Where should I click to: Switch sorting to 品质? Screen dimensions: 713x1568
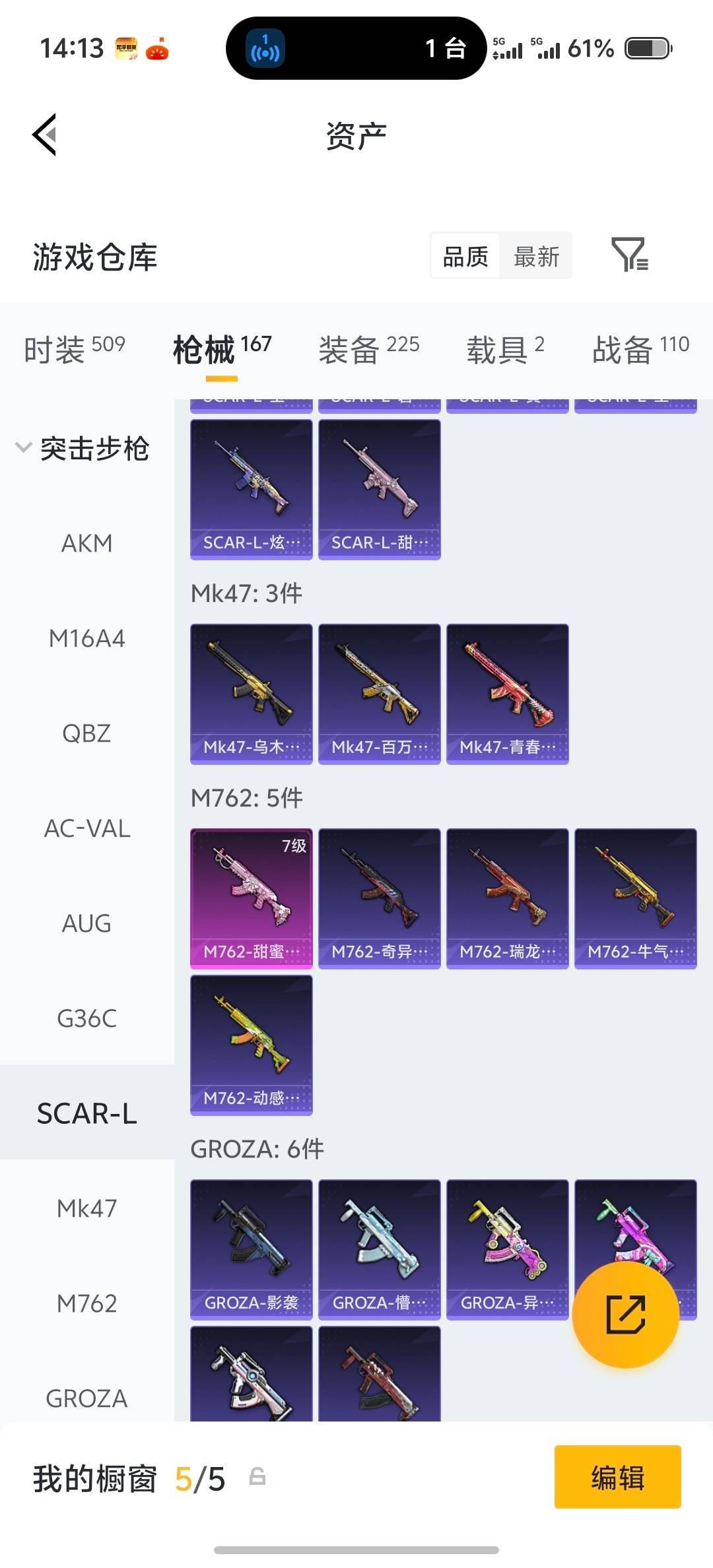pyautogui.click(x=464, y=256)
